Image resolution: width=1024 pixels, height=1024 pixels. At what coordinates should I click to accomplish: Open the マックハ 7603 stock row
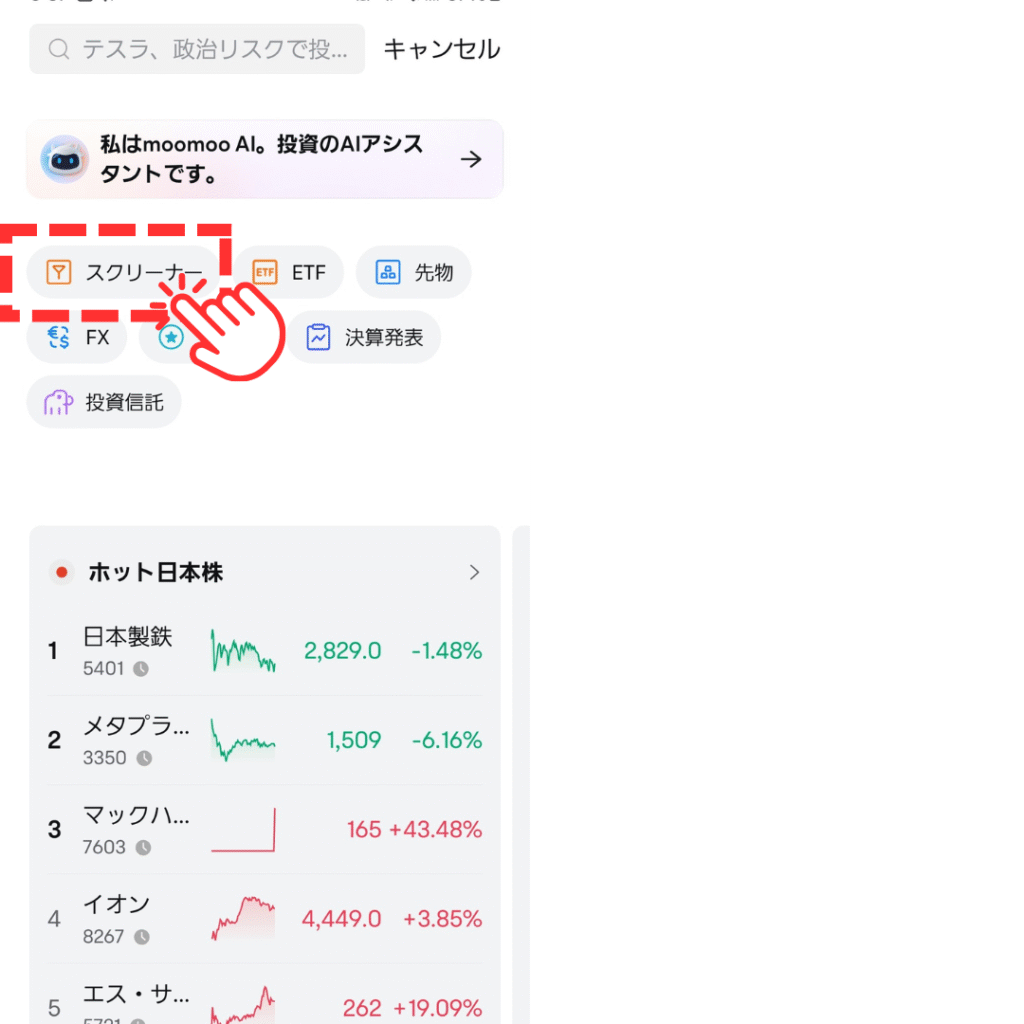(264, 829)
